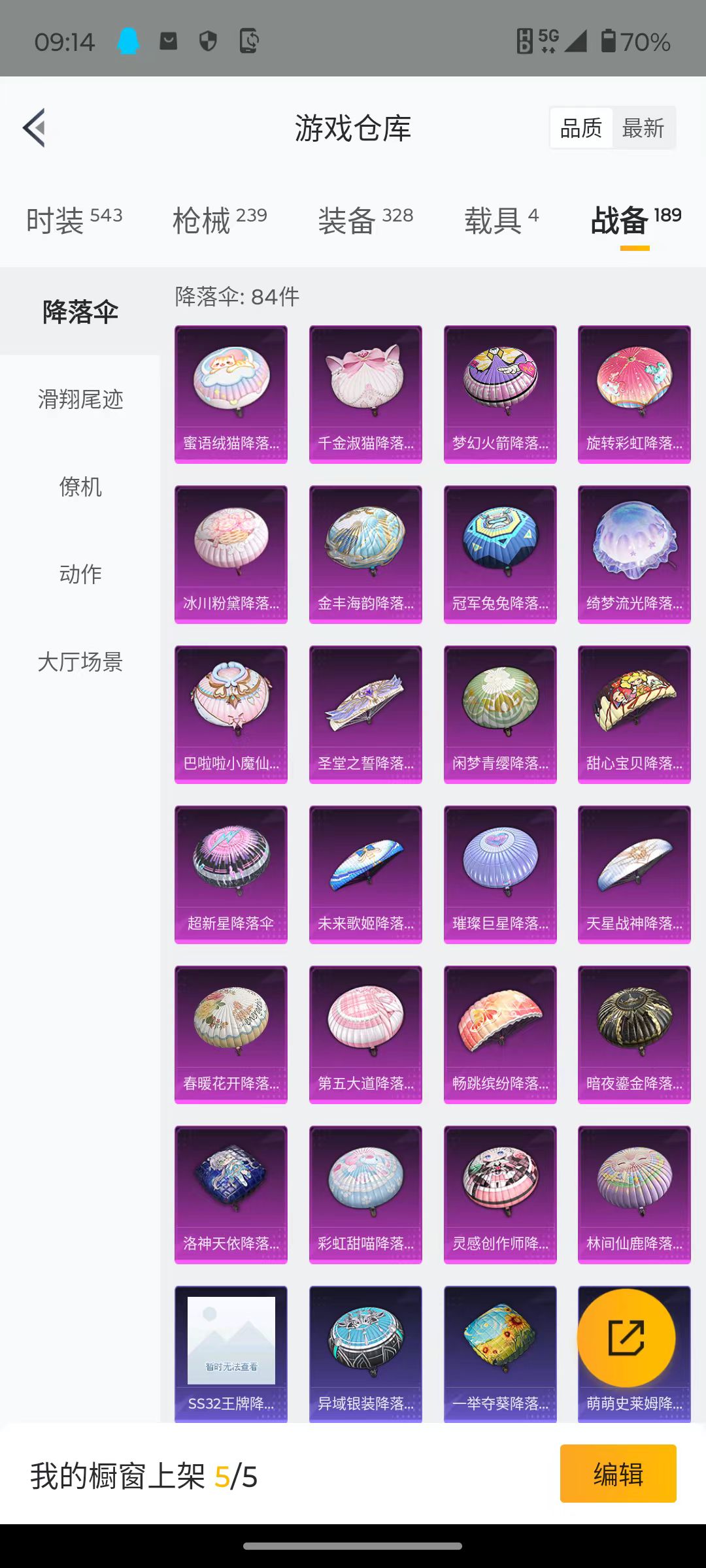View the 圣堂之誓 parachute item
The height and width of the screenshot is (1568, 706).
[365, 714]
